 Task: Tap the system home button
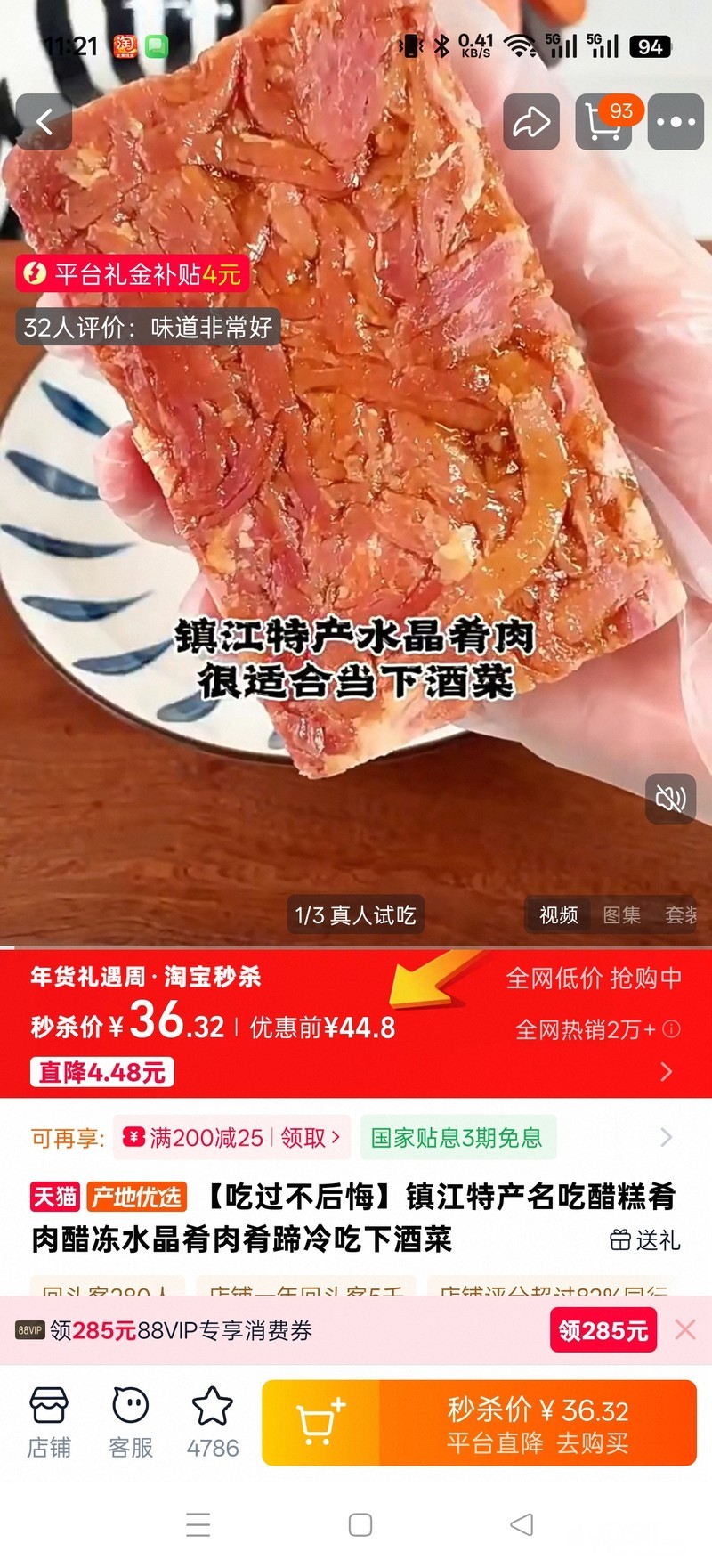click(360, 1525)
